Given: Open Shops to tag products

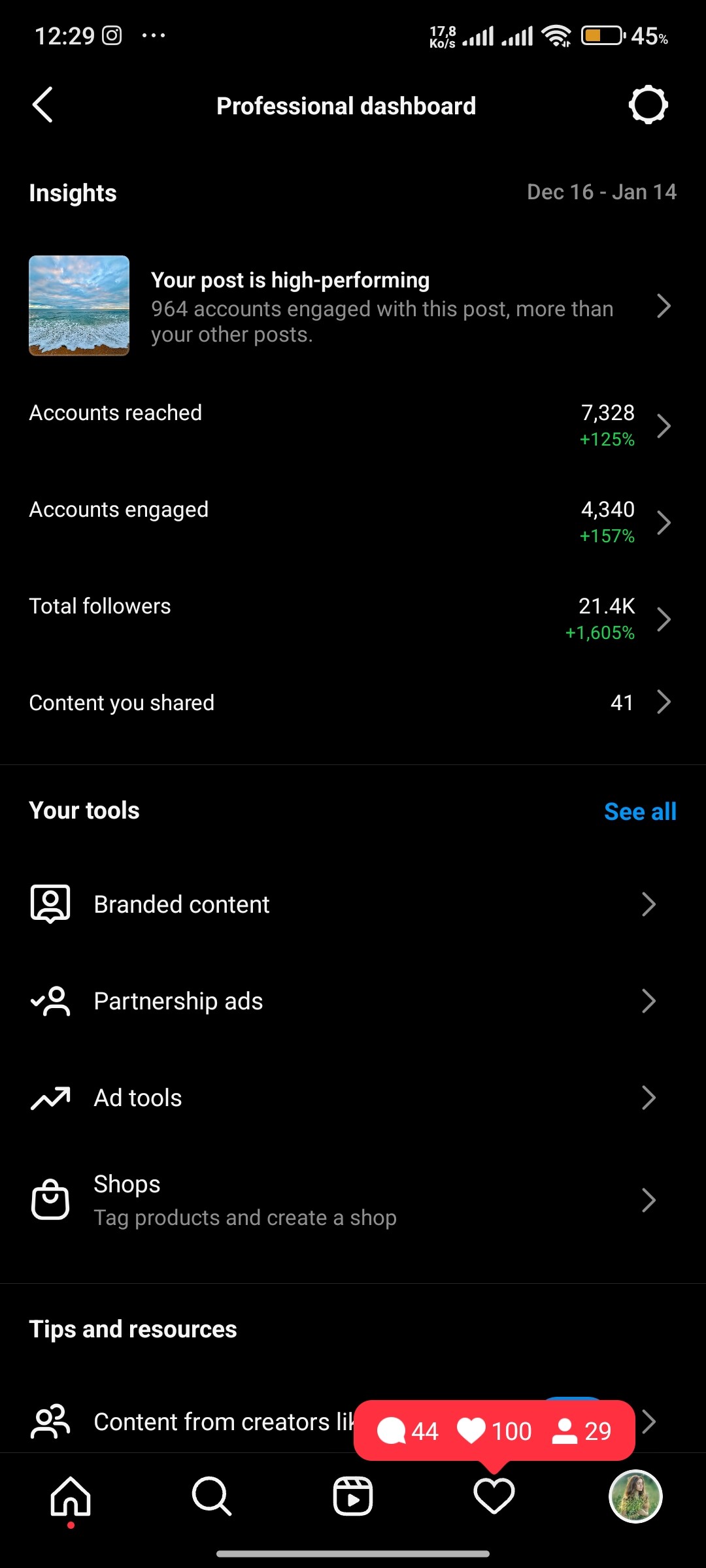Looking at the screenshot, I should pos(353,1200).
